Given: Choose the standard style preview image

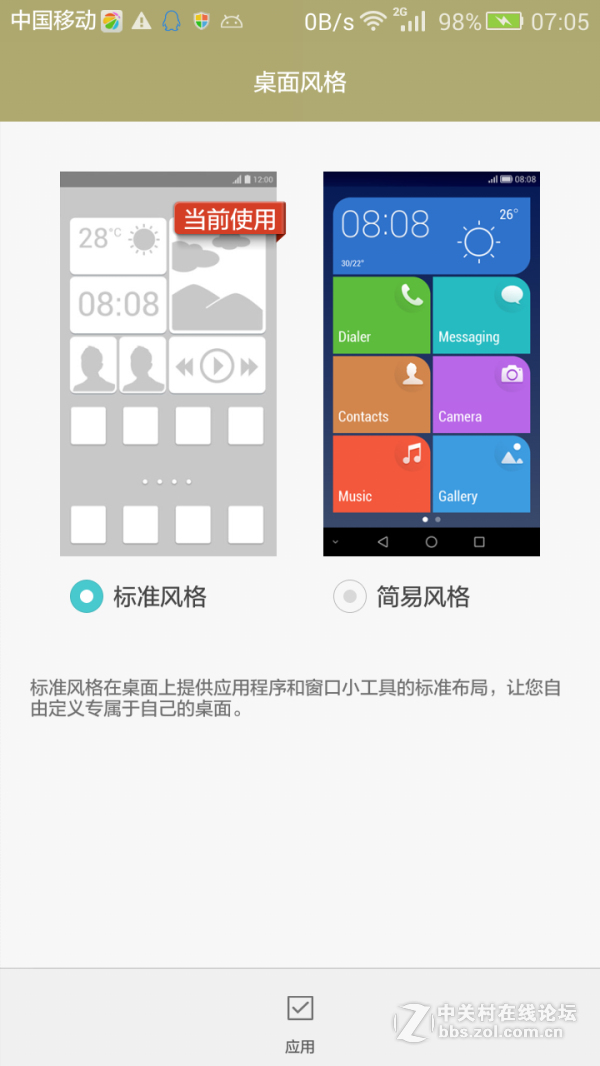Looking at the screenshot, I should click(x=167, y=364).
